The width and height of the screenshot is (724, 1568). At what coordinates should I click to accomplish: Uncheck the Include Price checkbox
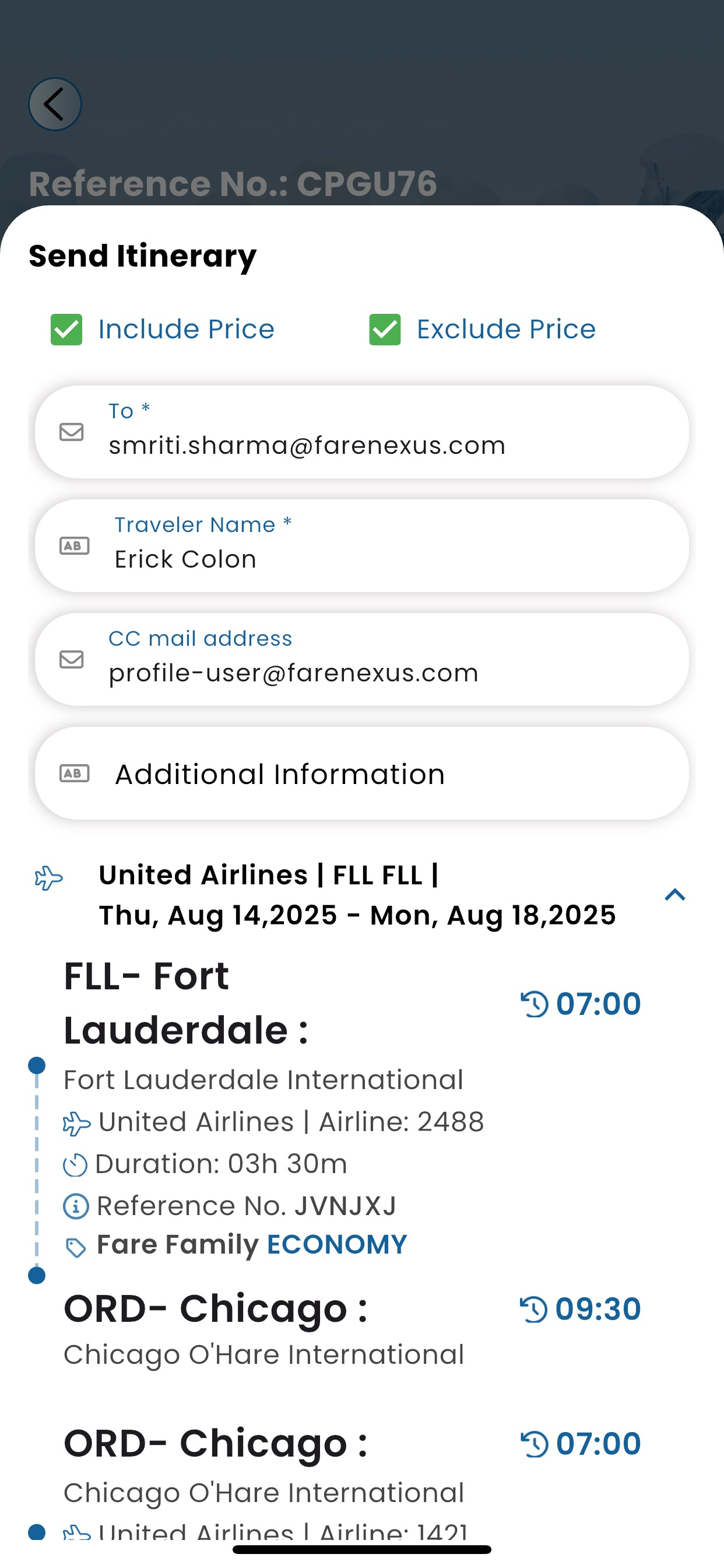(66, 330)
